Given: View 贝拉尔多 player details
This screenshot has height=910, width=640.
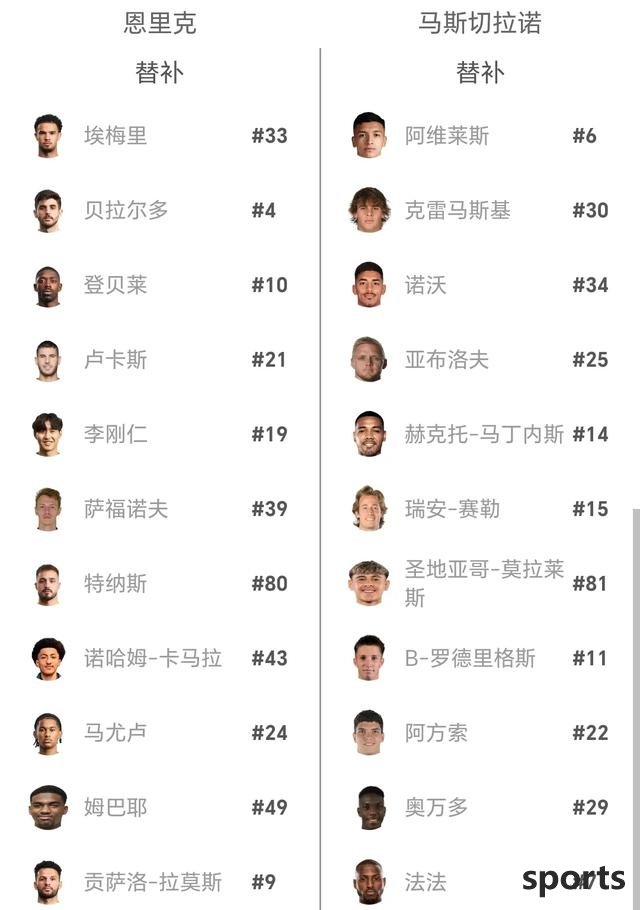Looking at the screenshot, I should click(x=126, y=211).
